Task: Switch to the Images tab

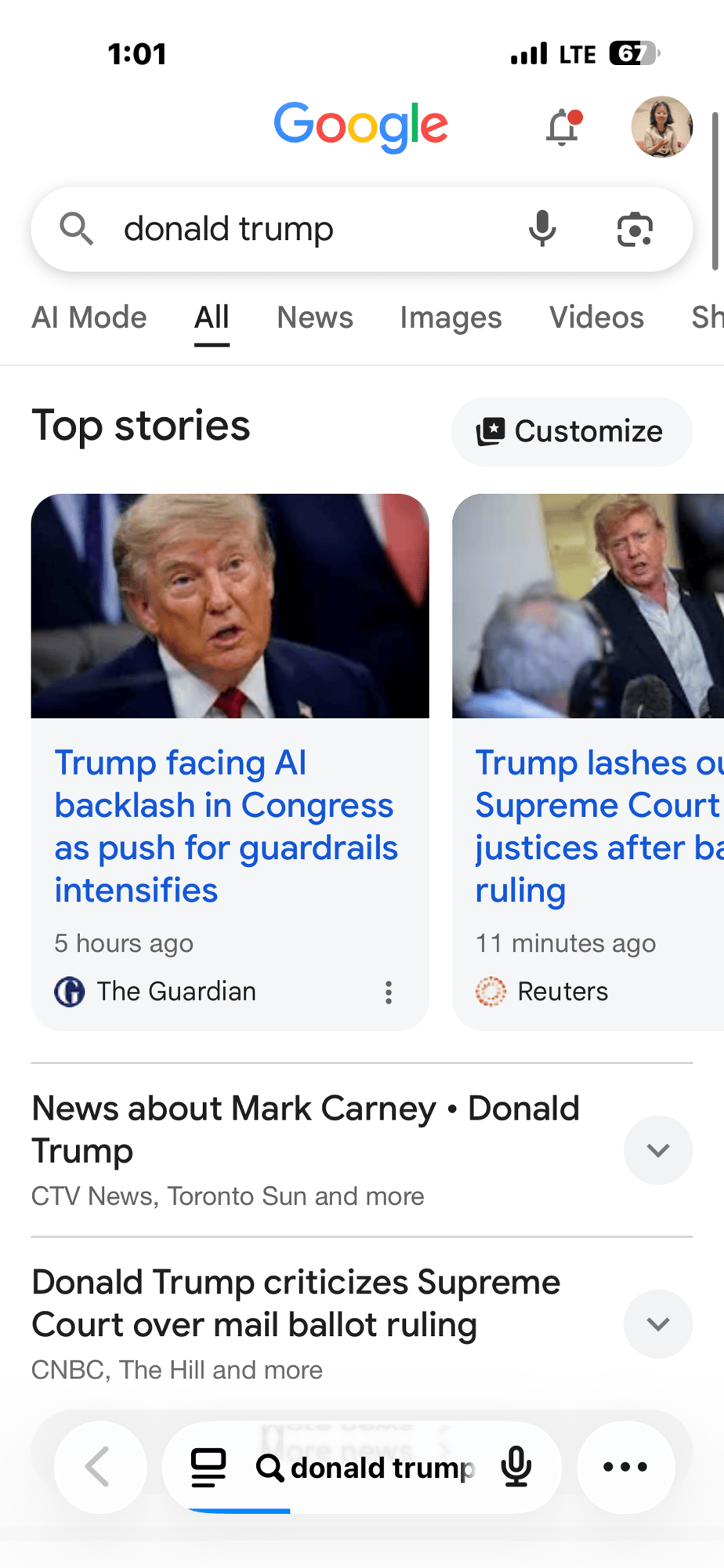Action: (x=451, y=318)
